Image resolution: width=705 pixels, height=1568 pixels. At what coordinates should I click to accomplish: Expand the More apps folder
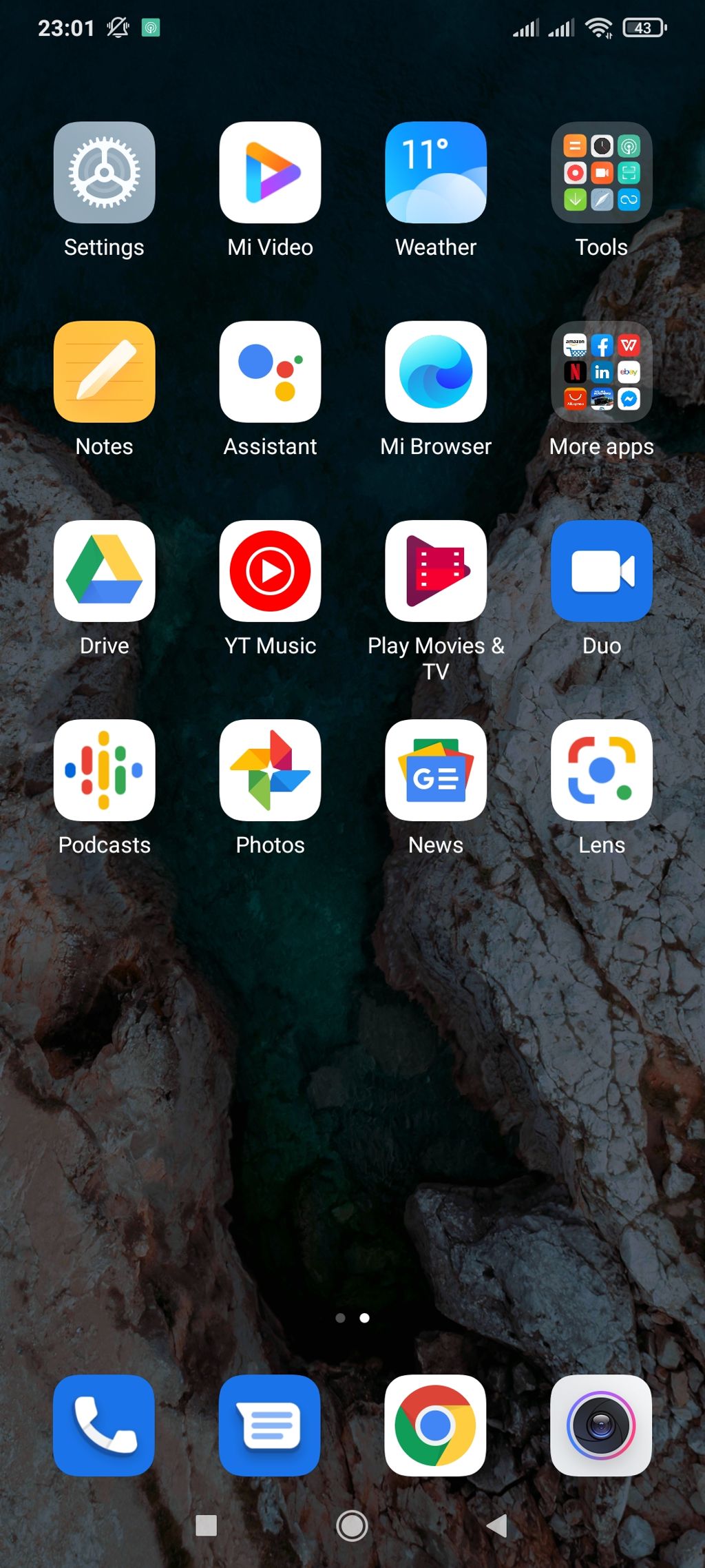[x=602, y=371]
